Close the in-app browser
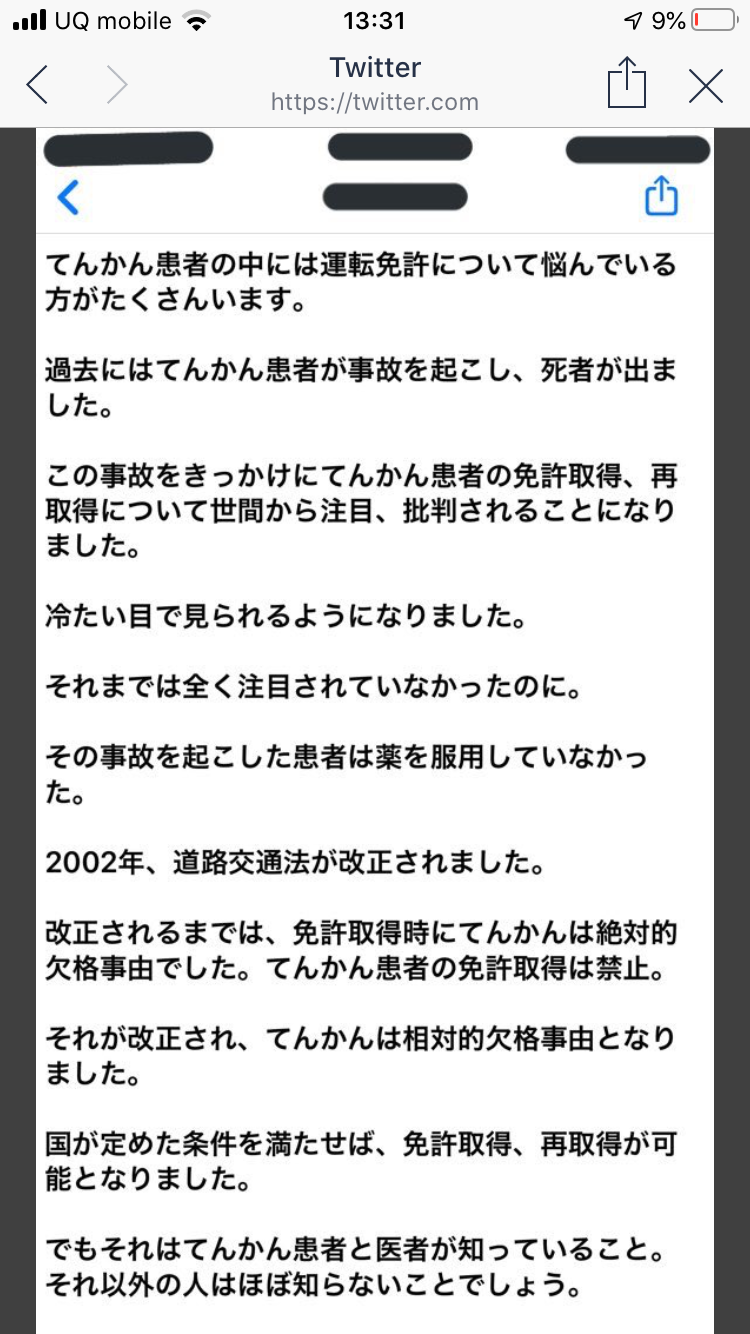Screen dimensions: 750x1334 point(706,87)
